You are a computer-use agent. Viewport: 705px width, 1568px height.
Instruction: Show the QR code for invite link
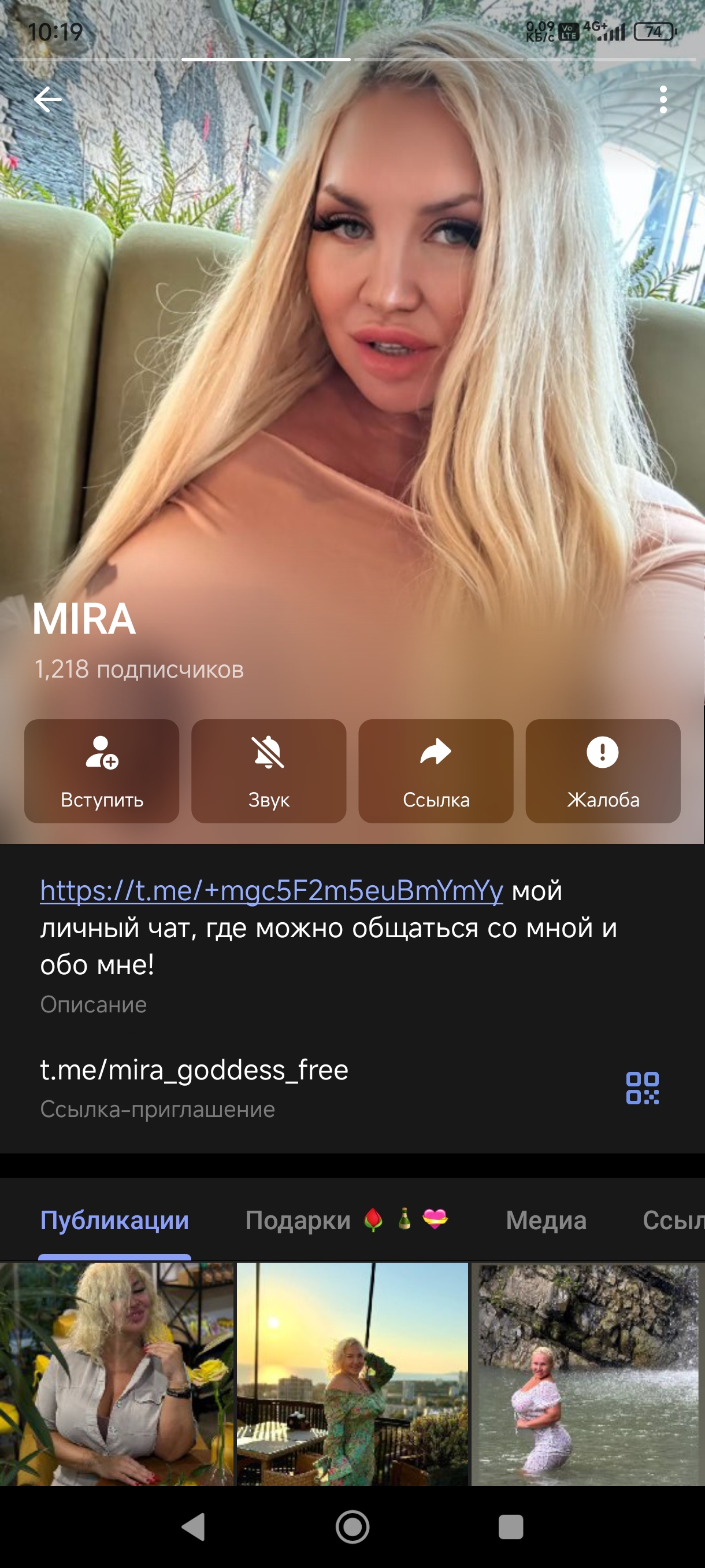643,1088
